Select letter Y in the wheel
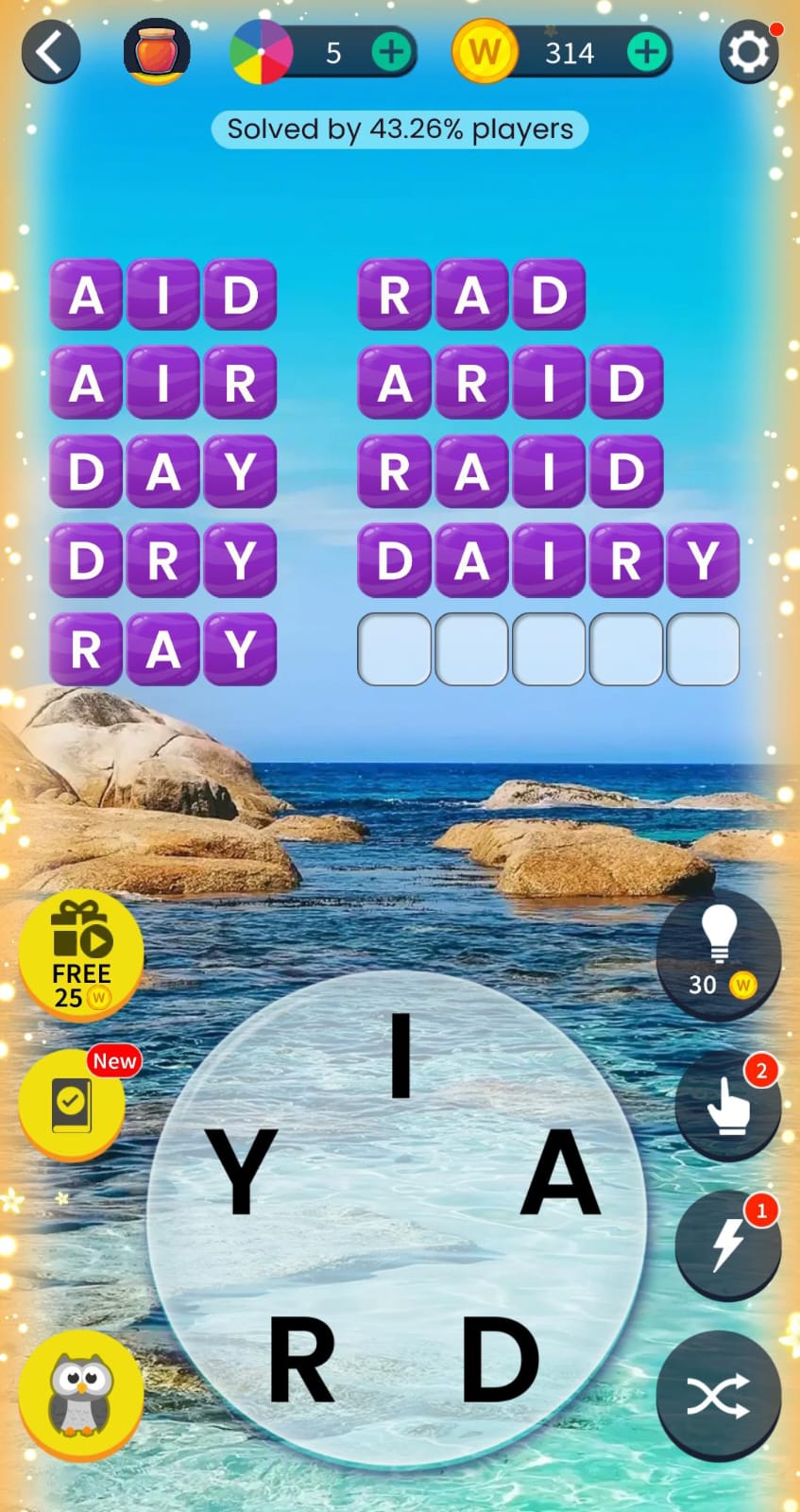The width and height of the screenshot is (800, 1512). 241,1172
